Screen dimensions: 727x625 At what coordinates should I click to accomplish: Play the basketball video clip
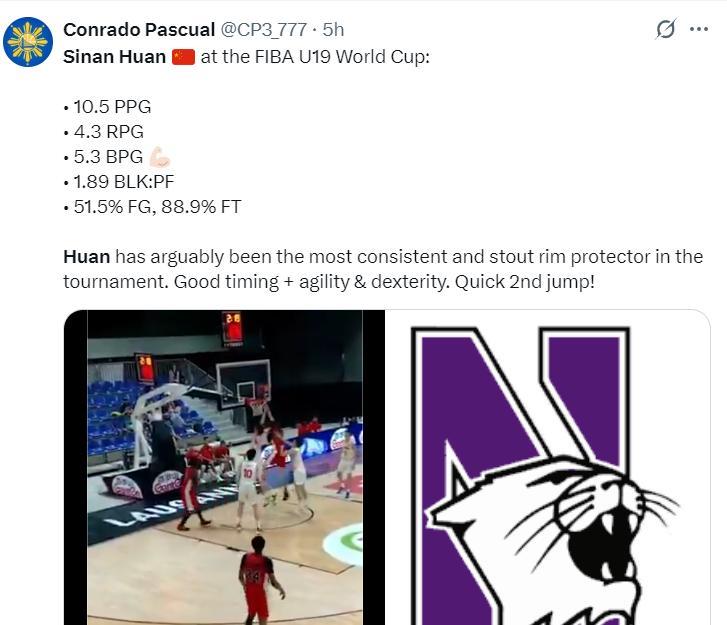pyautogui.click(x=224, y=467)
